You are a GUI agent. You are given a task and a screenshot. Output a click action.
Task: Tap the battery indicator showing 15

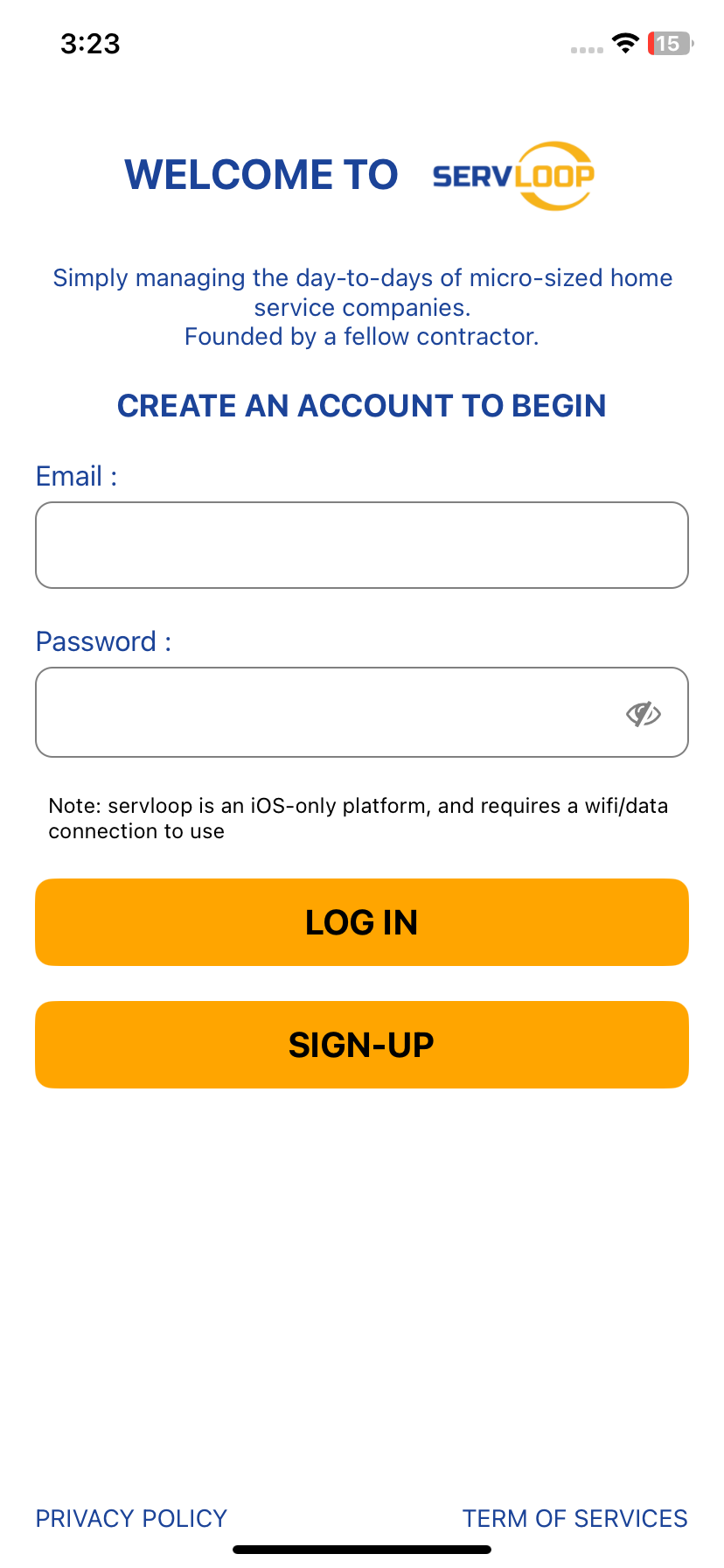pyautogui.click(x=670, y=45)
